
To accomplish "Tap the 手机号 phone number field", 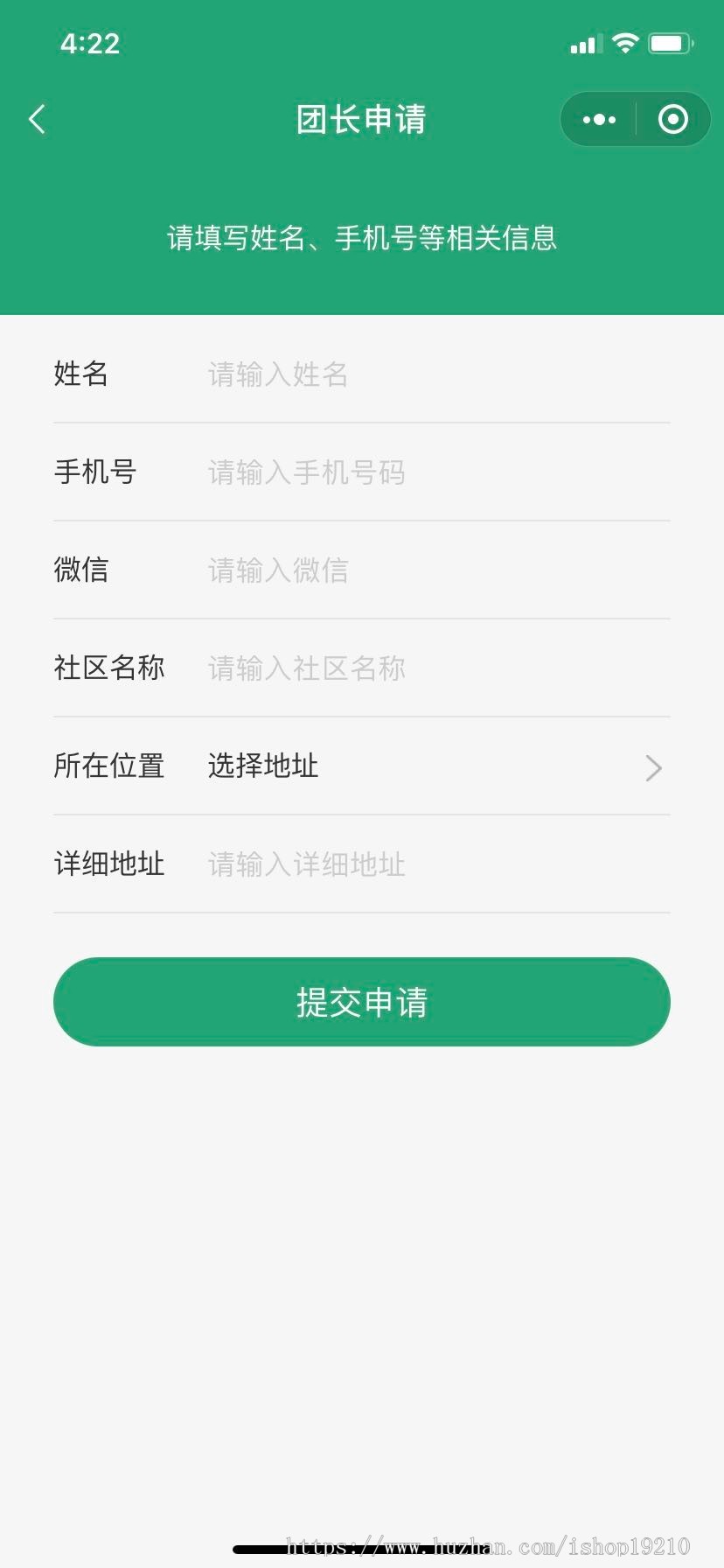I will click(428, 472).
